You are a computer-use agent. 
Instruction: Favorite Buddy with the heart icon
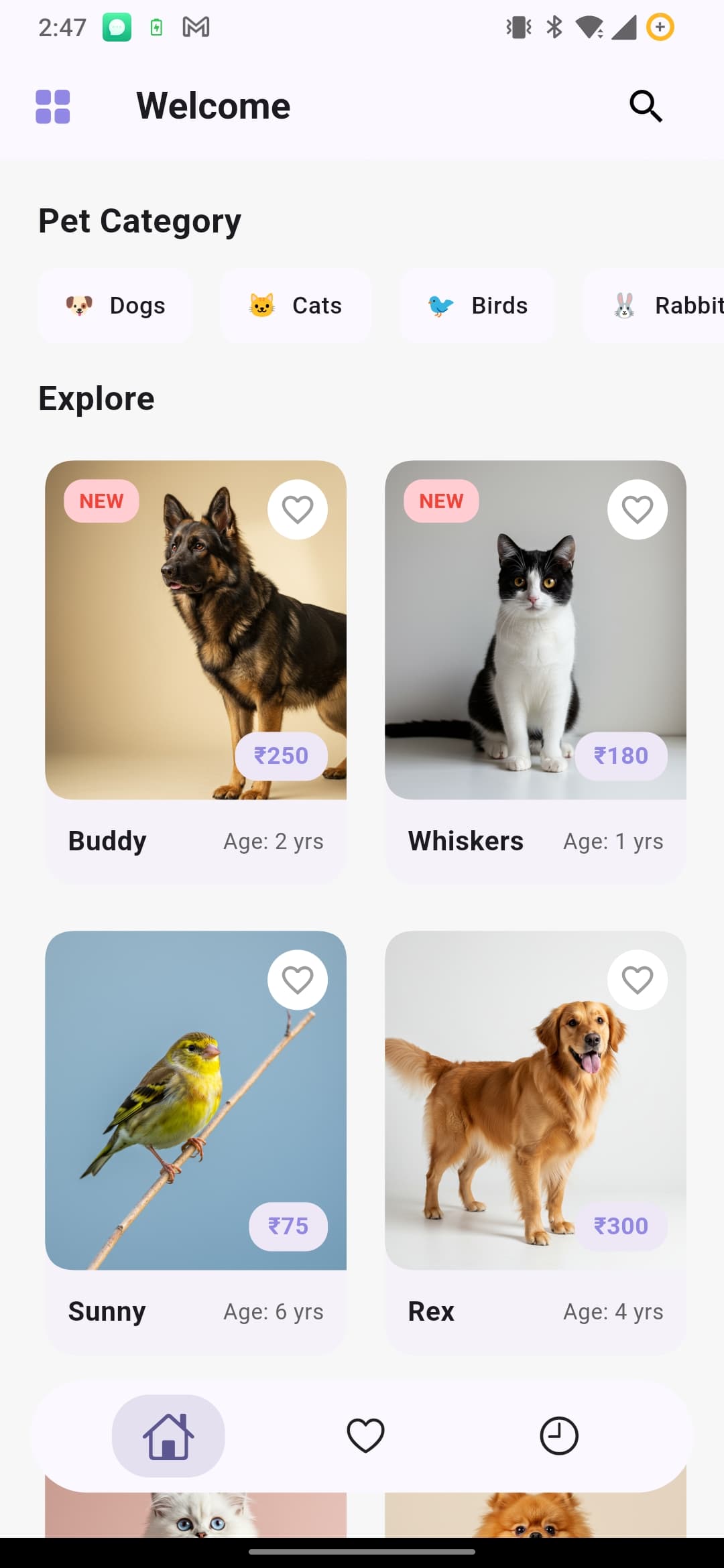coord(298,509)
